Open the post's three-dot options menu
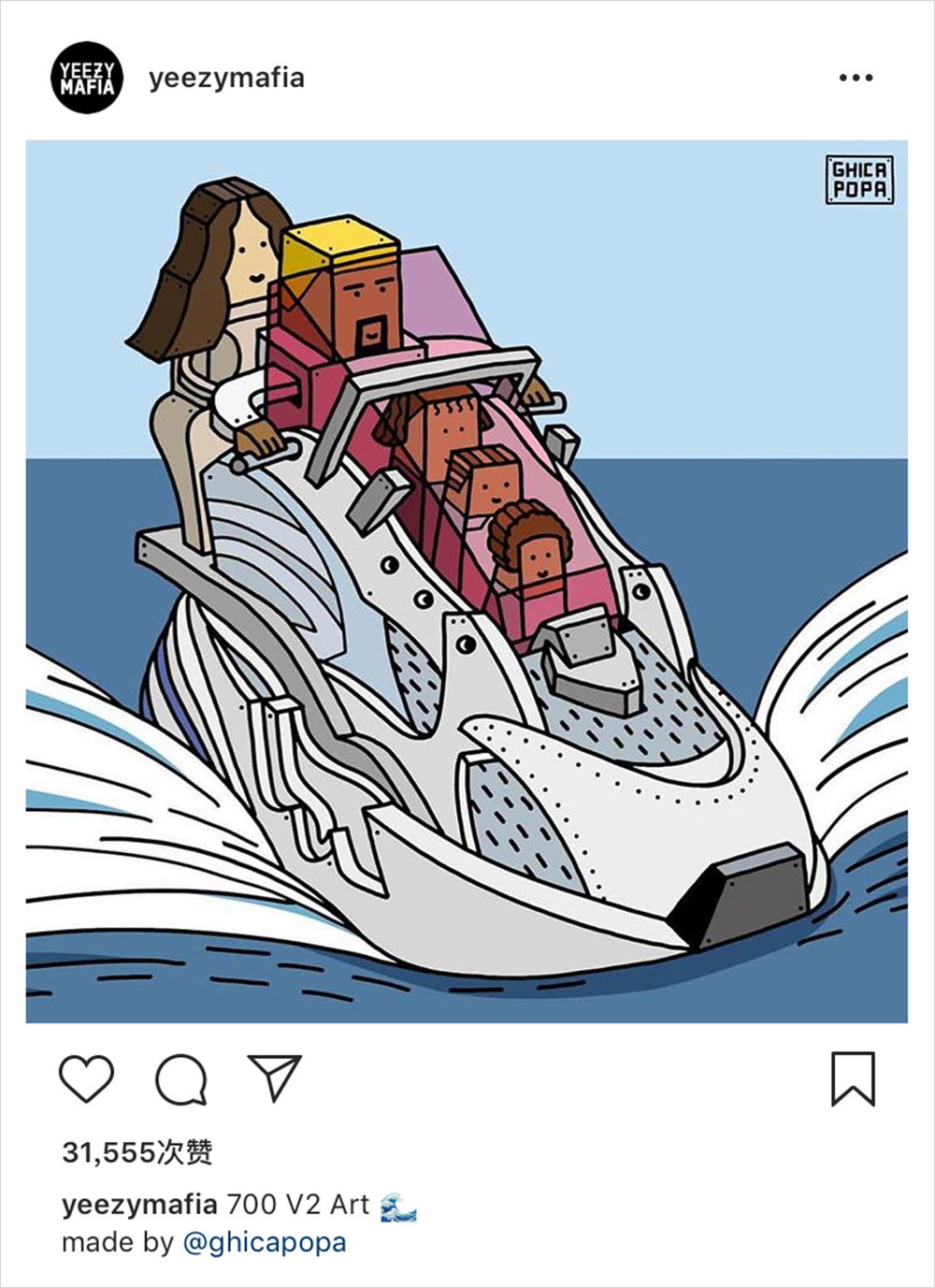The height and width of the screenshot is (1288, 935). tap(855, 78)
